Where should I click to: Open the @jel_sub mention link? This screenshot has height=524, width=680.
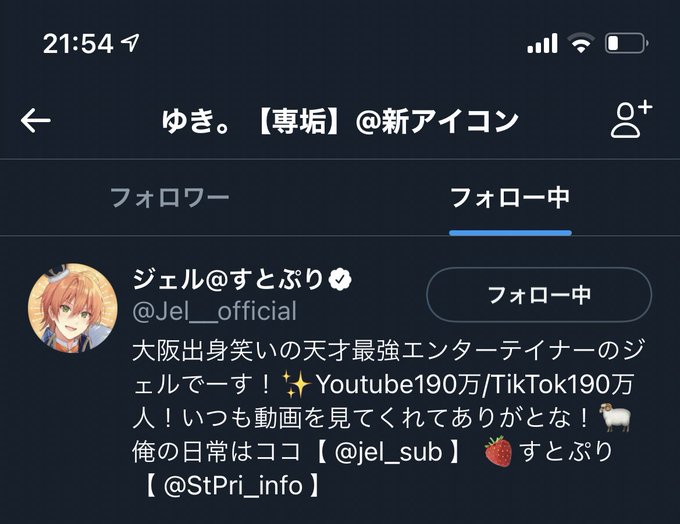(389, 452)
